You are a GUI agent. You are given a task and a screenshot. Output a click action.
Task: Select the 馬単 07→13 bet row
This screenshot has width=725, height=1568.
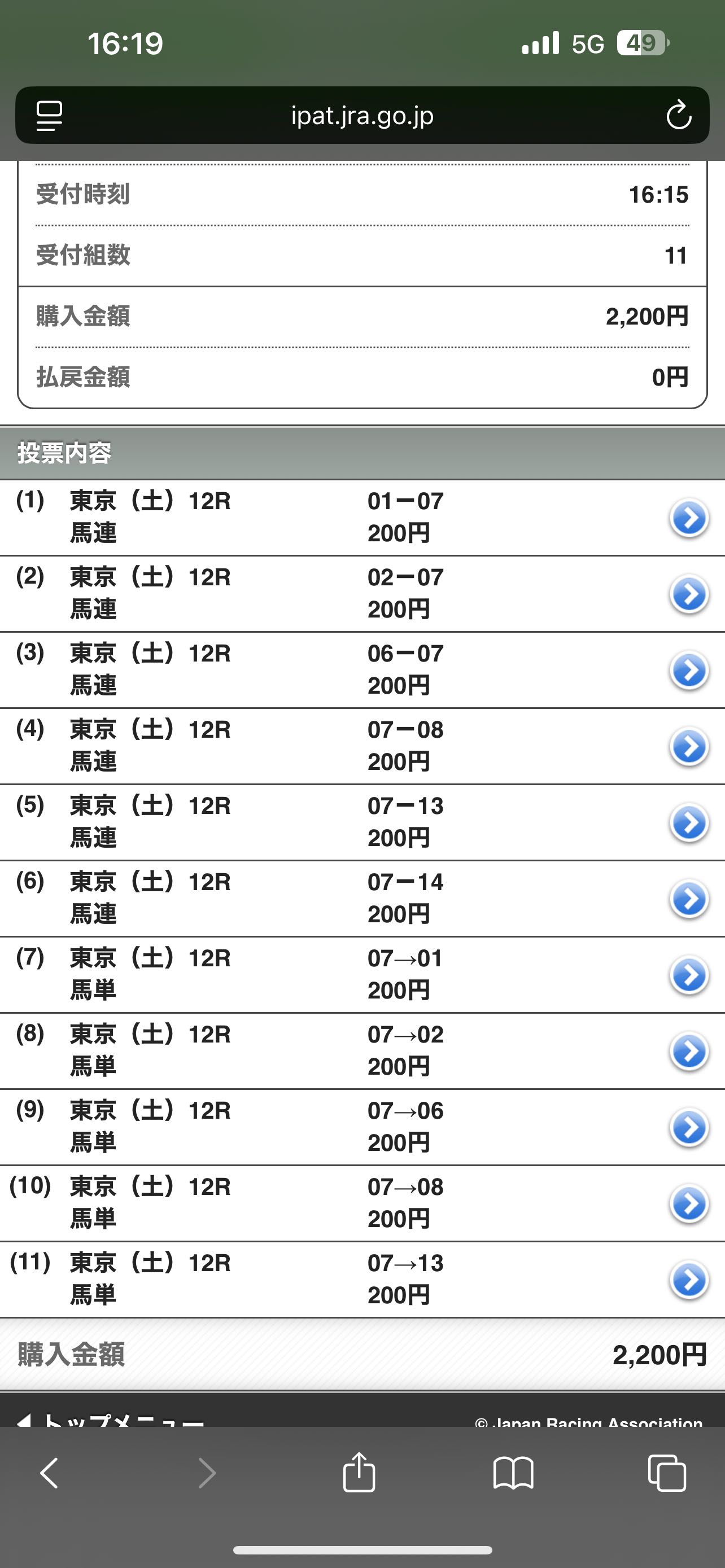(362, 1280)
